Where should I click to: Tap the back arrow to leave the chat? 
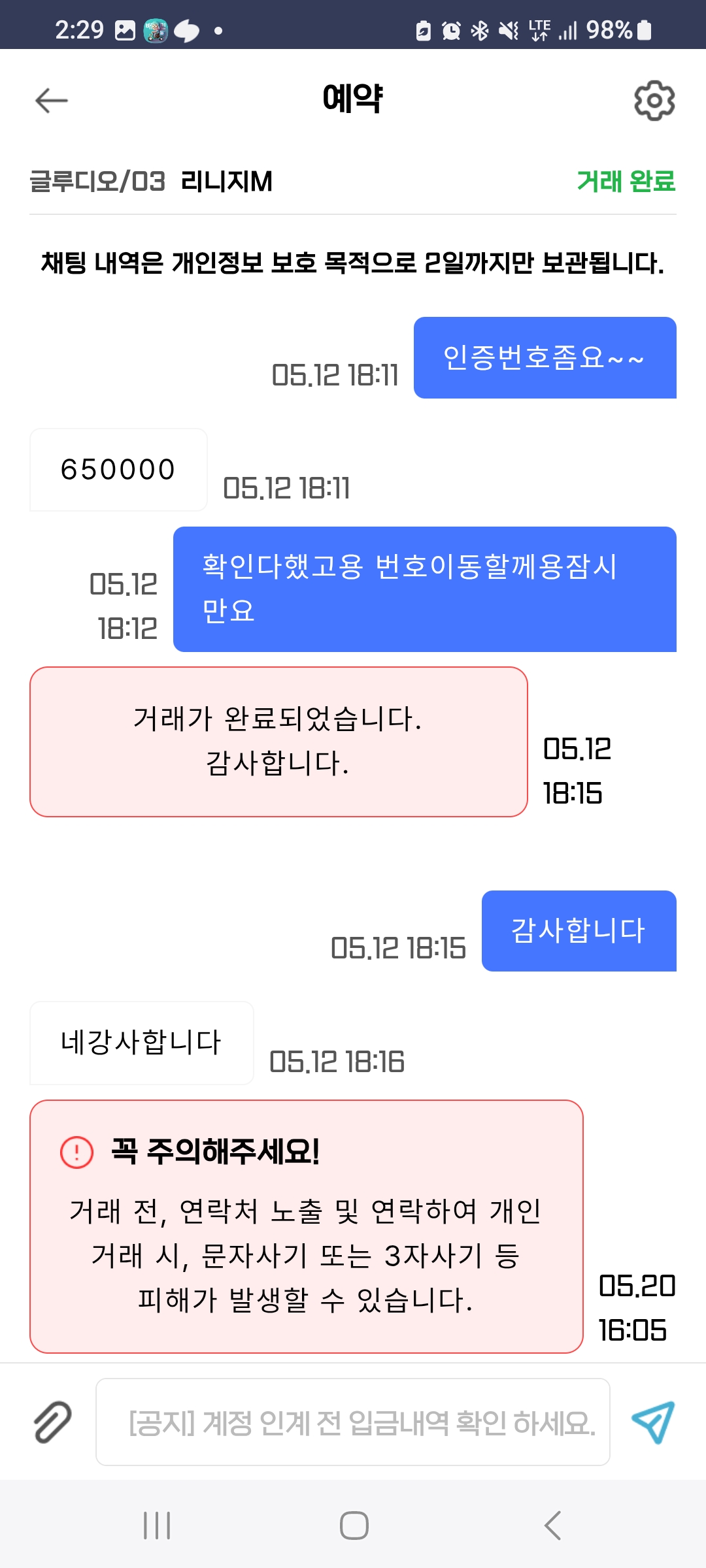point(50,100)
